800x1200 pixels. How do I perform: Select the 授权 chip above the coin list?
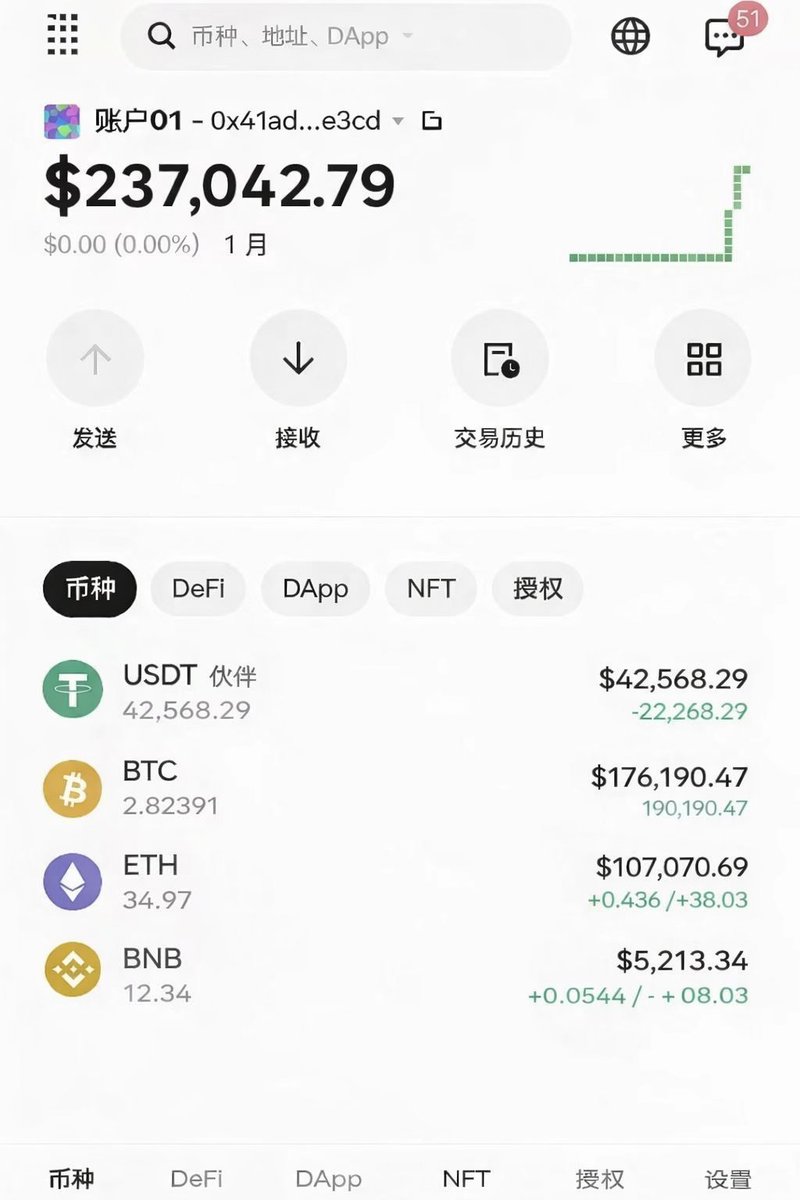537,588
